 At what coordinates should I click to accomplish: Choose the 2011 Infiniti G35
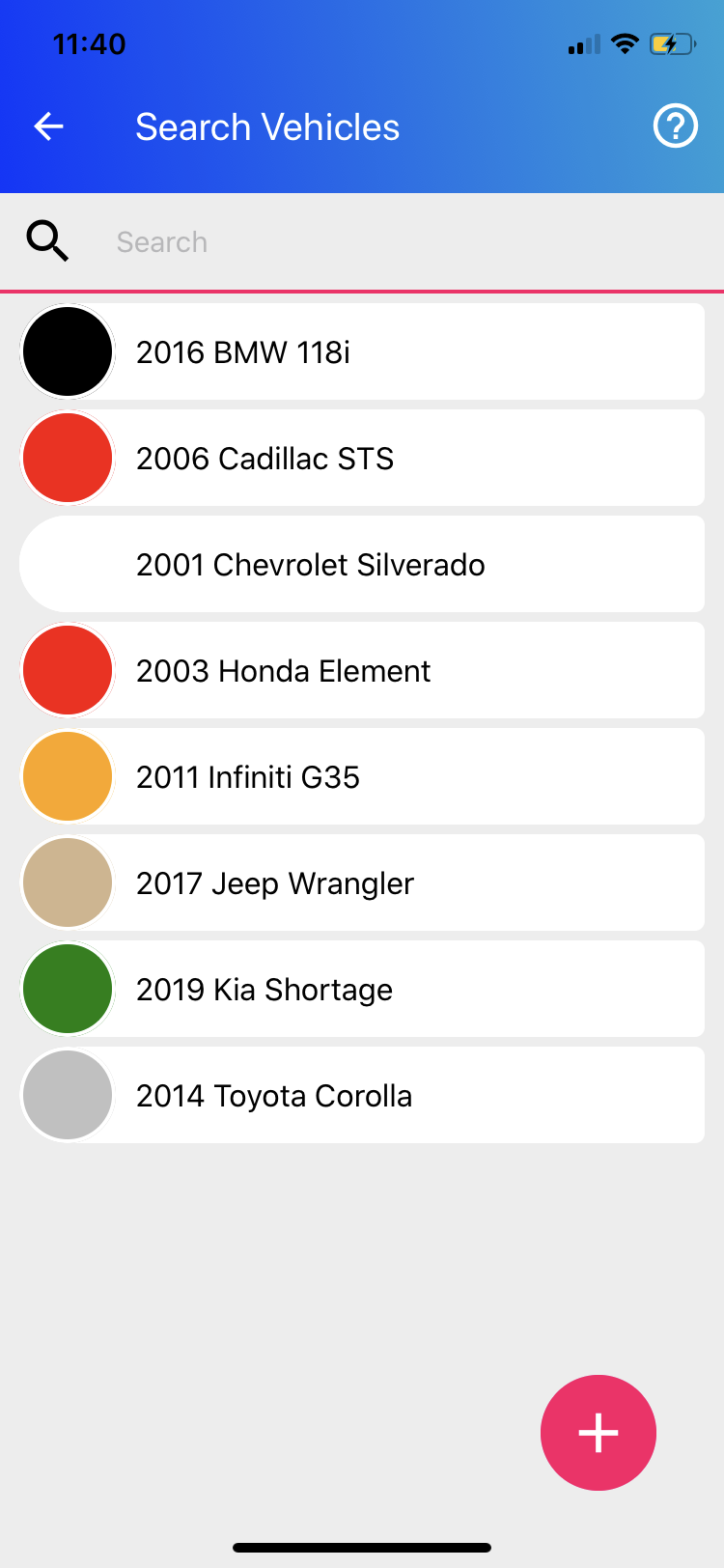coord(362,776)
